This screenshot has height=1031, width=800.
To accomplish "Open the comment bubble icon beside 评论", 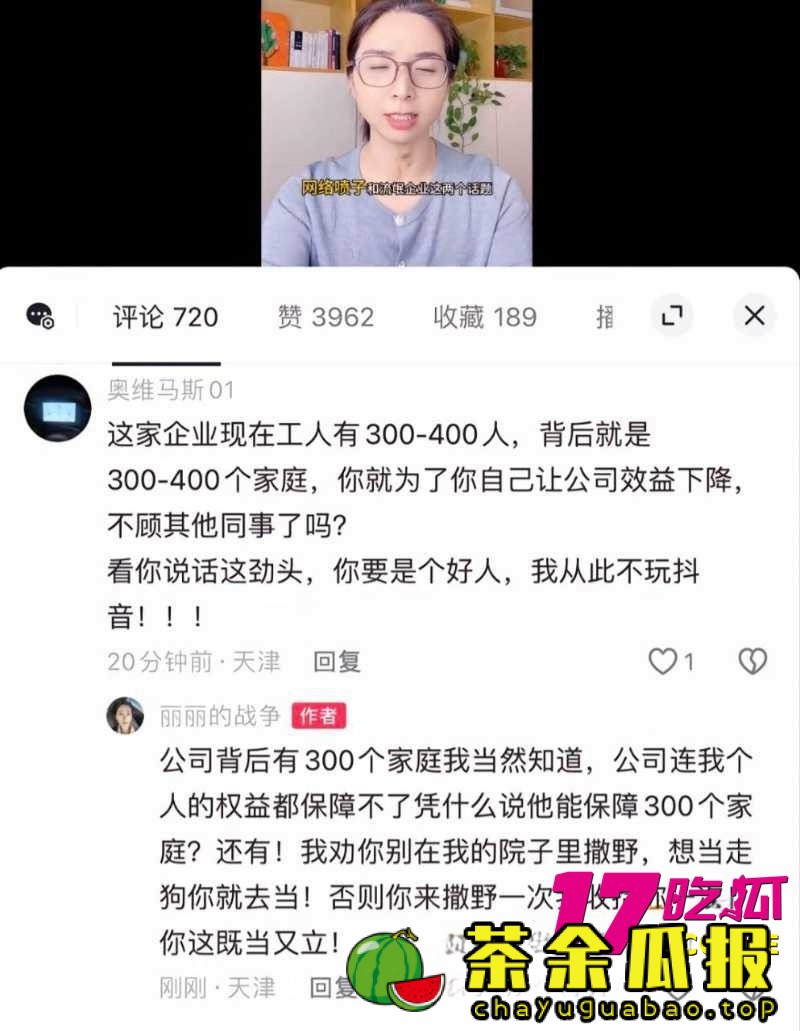I will click(x=40, y=316).
